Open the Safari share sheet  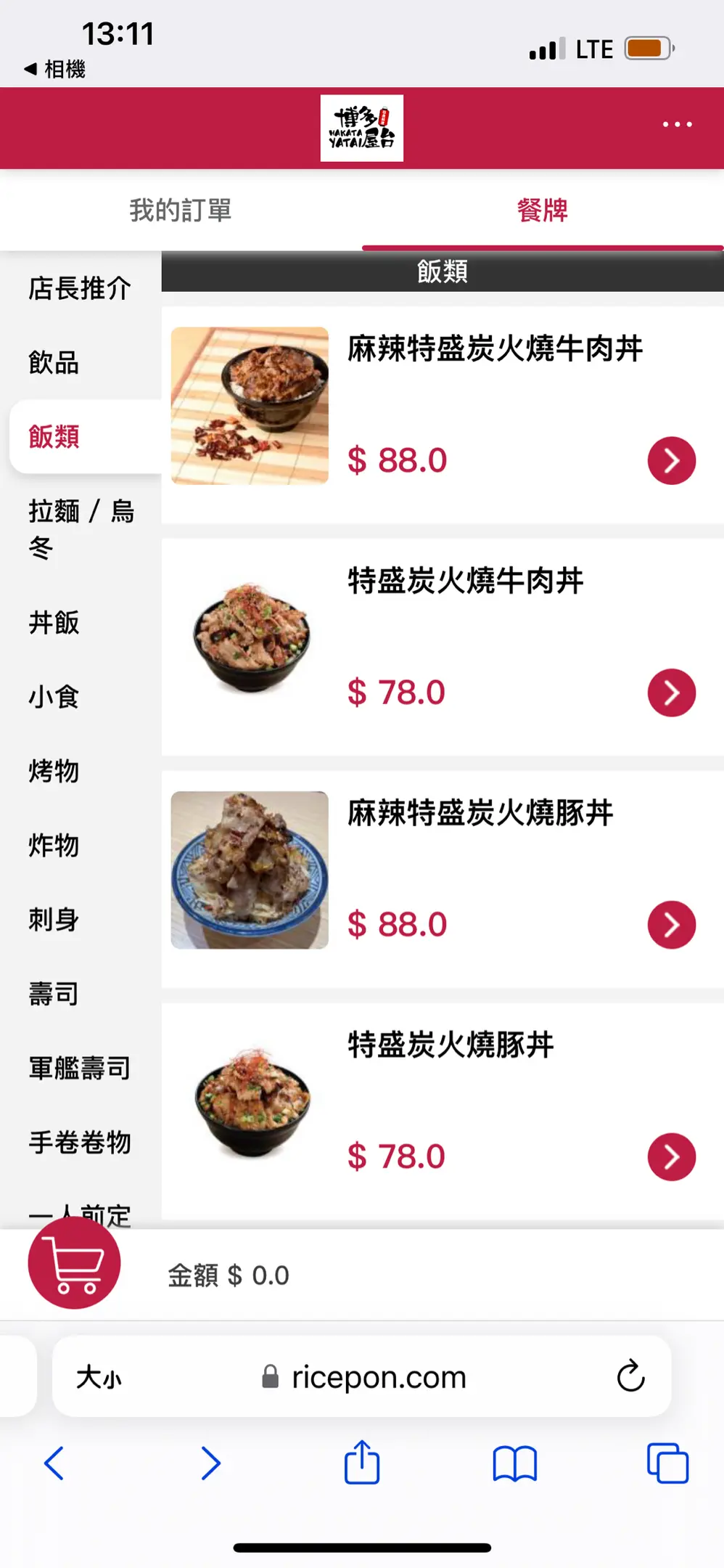point(361,1462)
